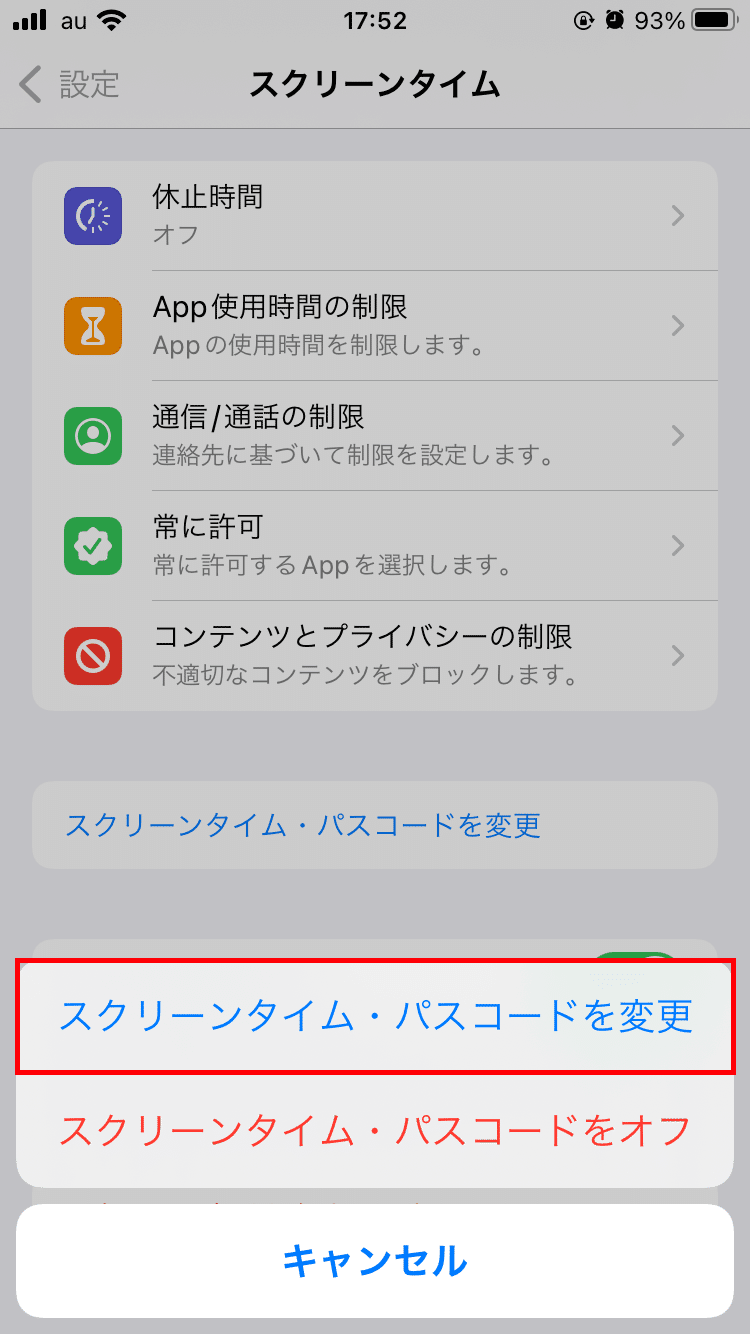
Task: Select スクリーンタイム・パスコードをオフ to turn off passcode
Action: pyautogui.click(x=375, y=1131)
